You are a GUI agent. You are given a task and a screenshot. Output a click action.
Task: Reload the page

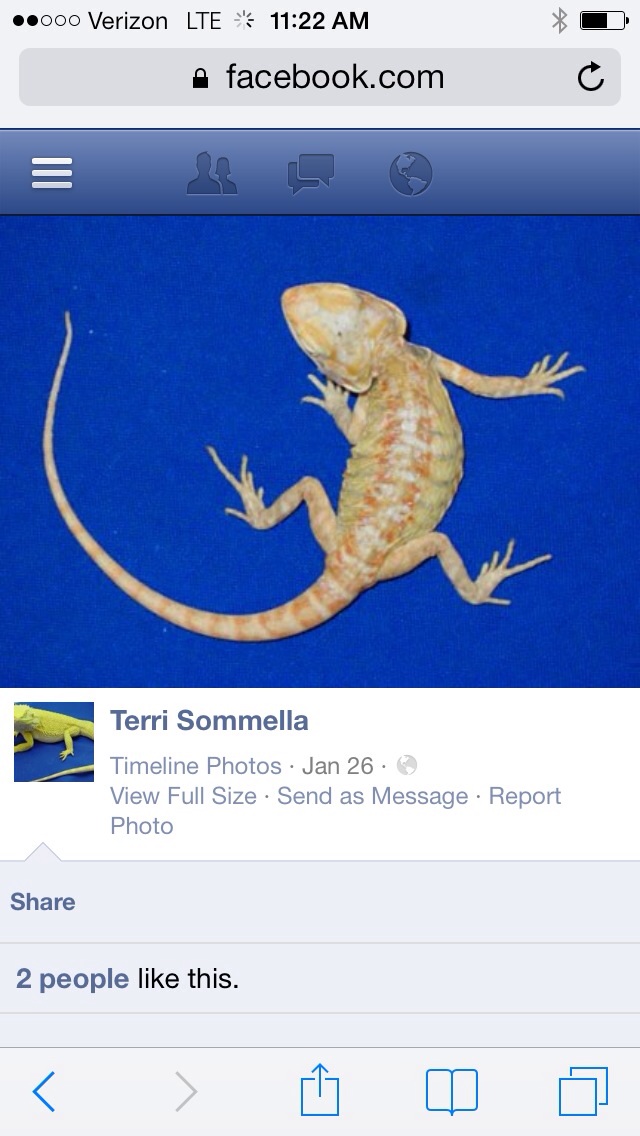coord(591,76)
